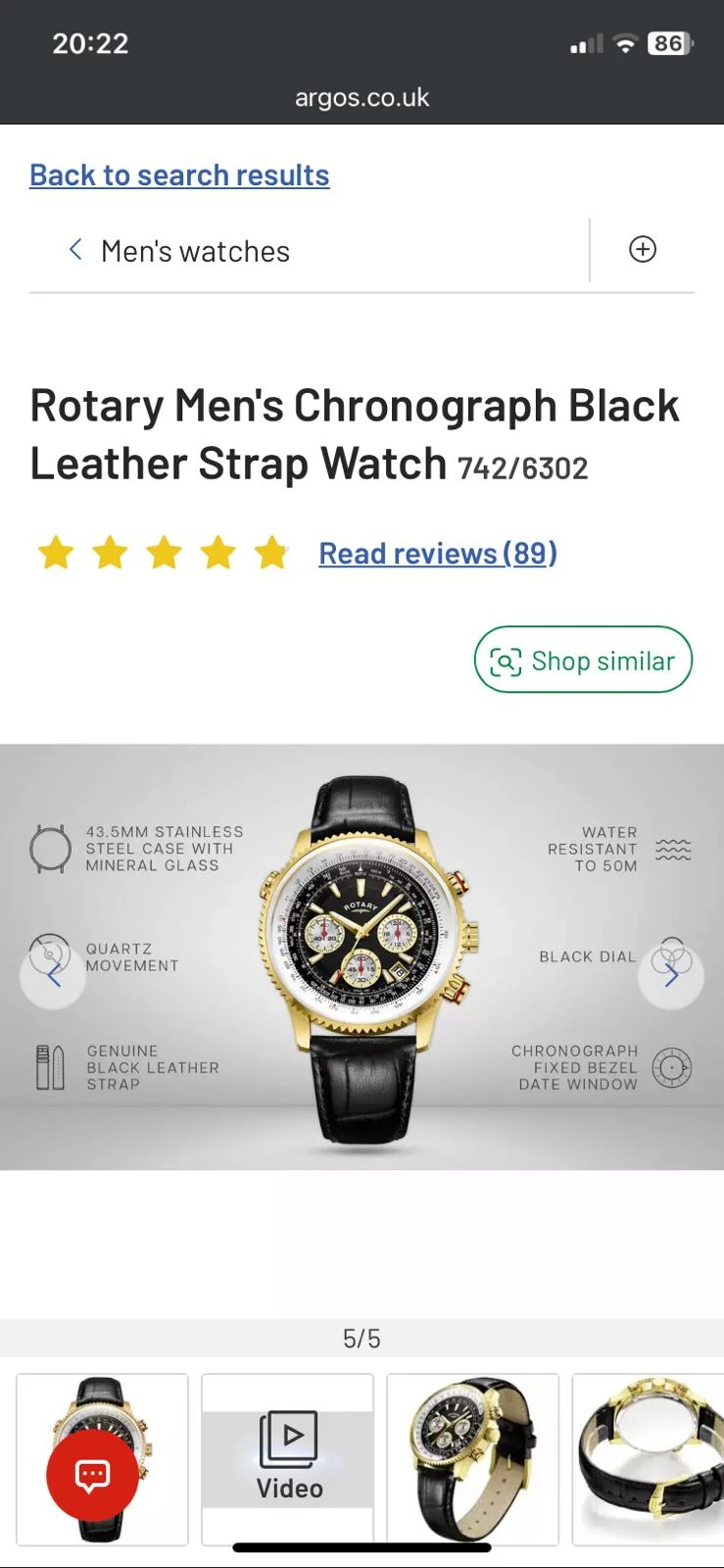Click the stainless steel case icon

(51, 849)
